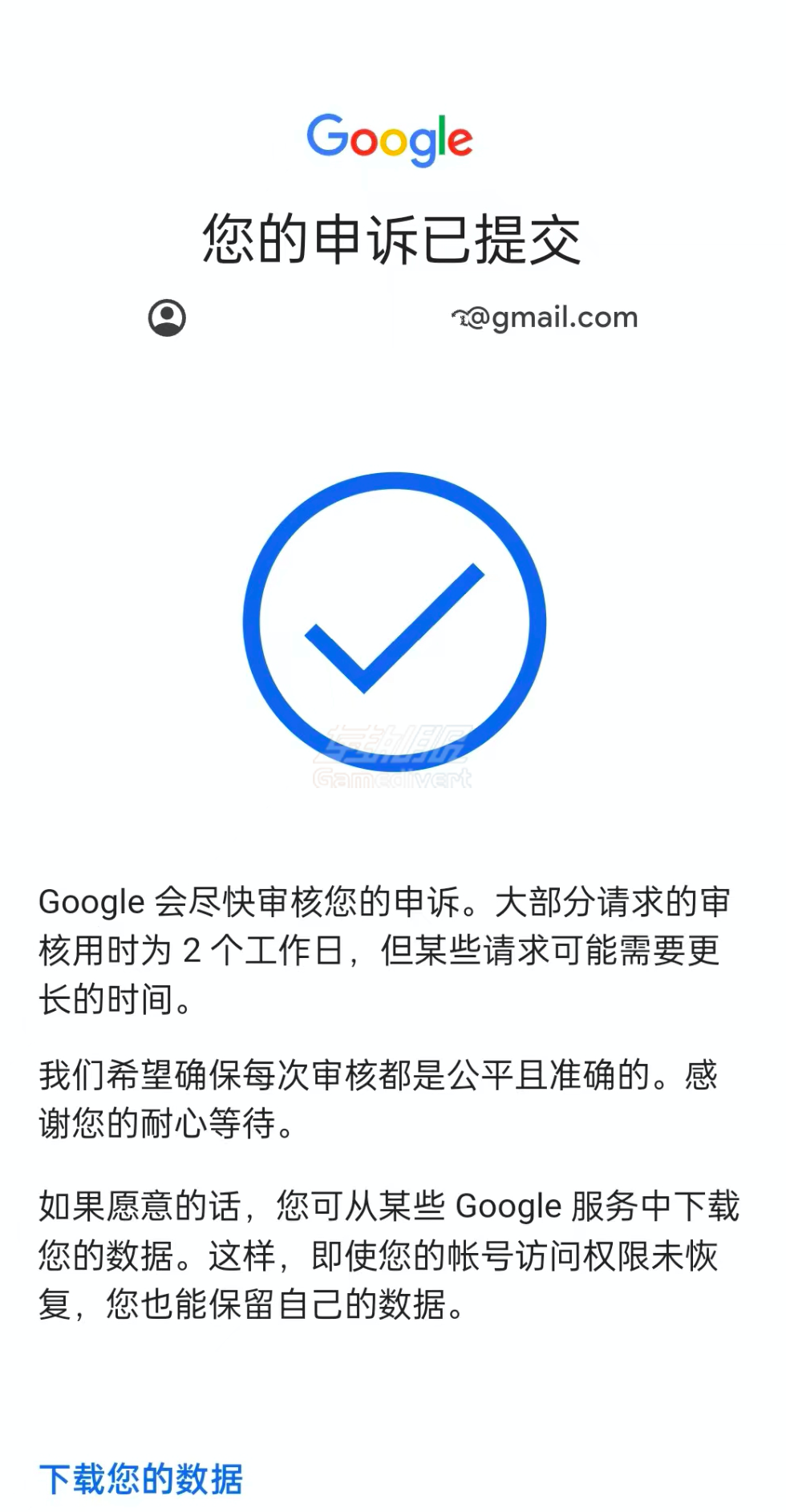Viewport: 786px width, 1512px height.
Task: Open the account selector showing the gmail address
Action: tap(544, 317)
